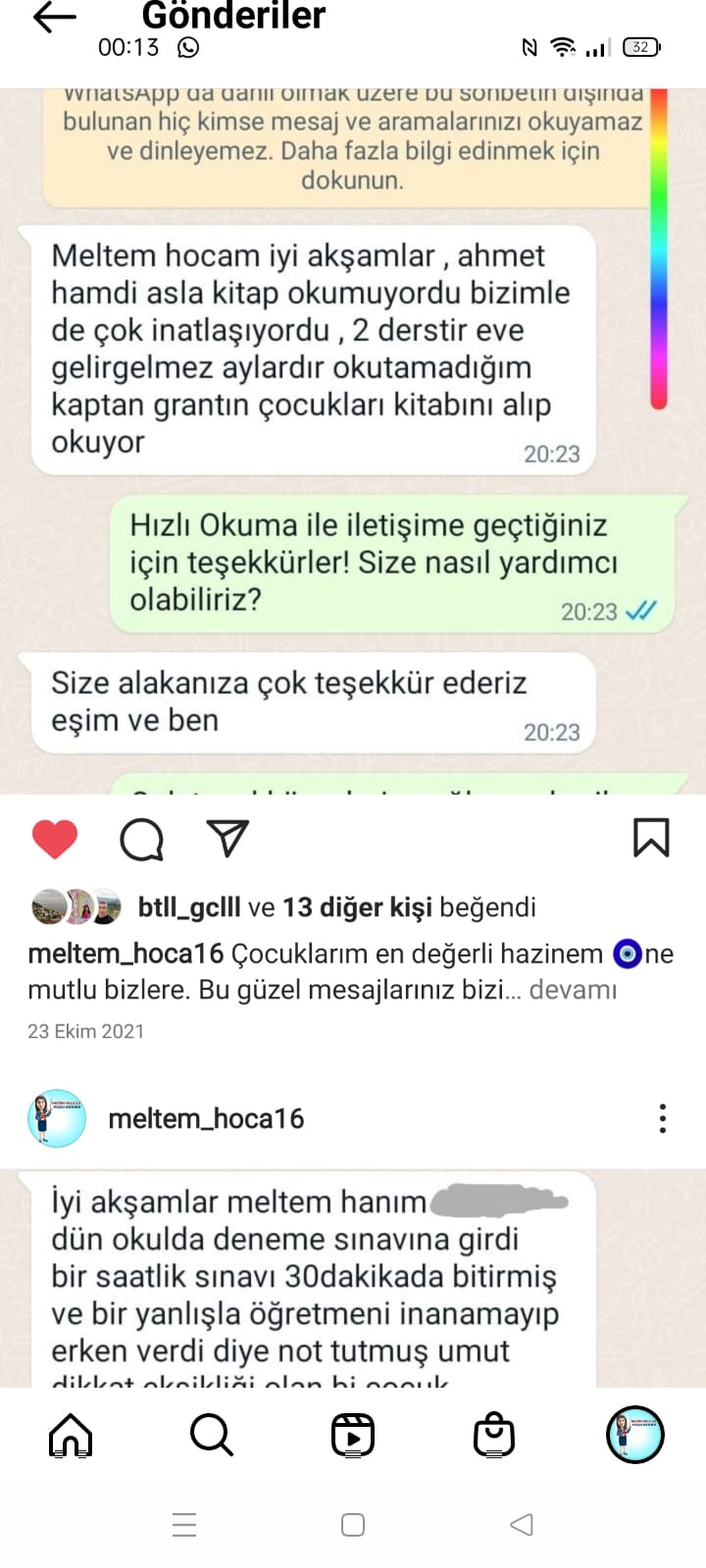Image resolution: width=706 pixels, height=1568 pixels.
Task: Open meltem_hoca16 profile from second post header
Action: click(x=206, y=1118)
